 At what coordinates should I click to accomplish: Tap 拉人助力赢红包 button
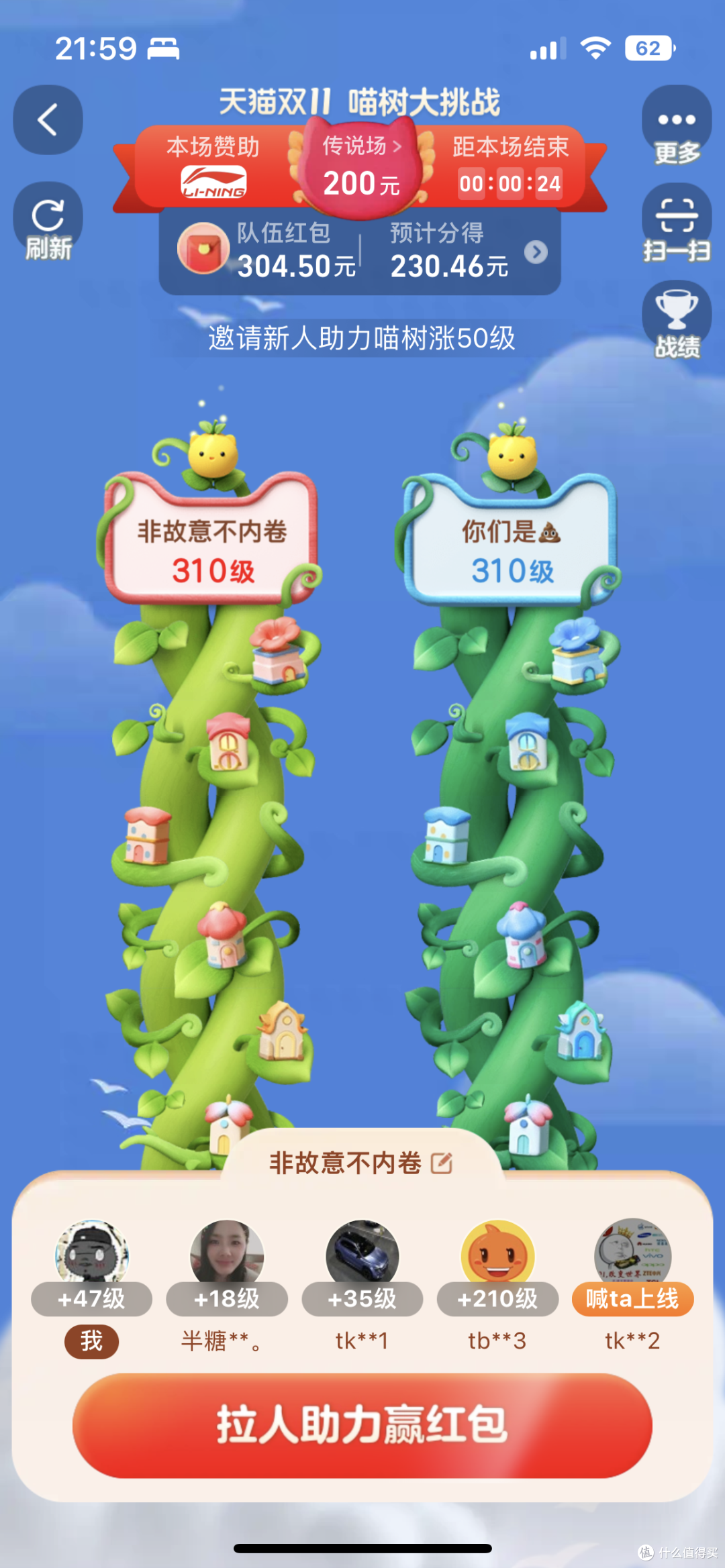click(x=362, y=1426)
